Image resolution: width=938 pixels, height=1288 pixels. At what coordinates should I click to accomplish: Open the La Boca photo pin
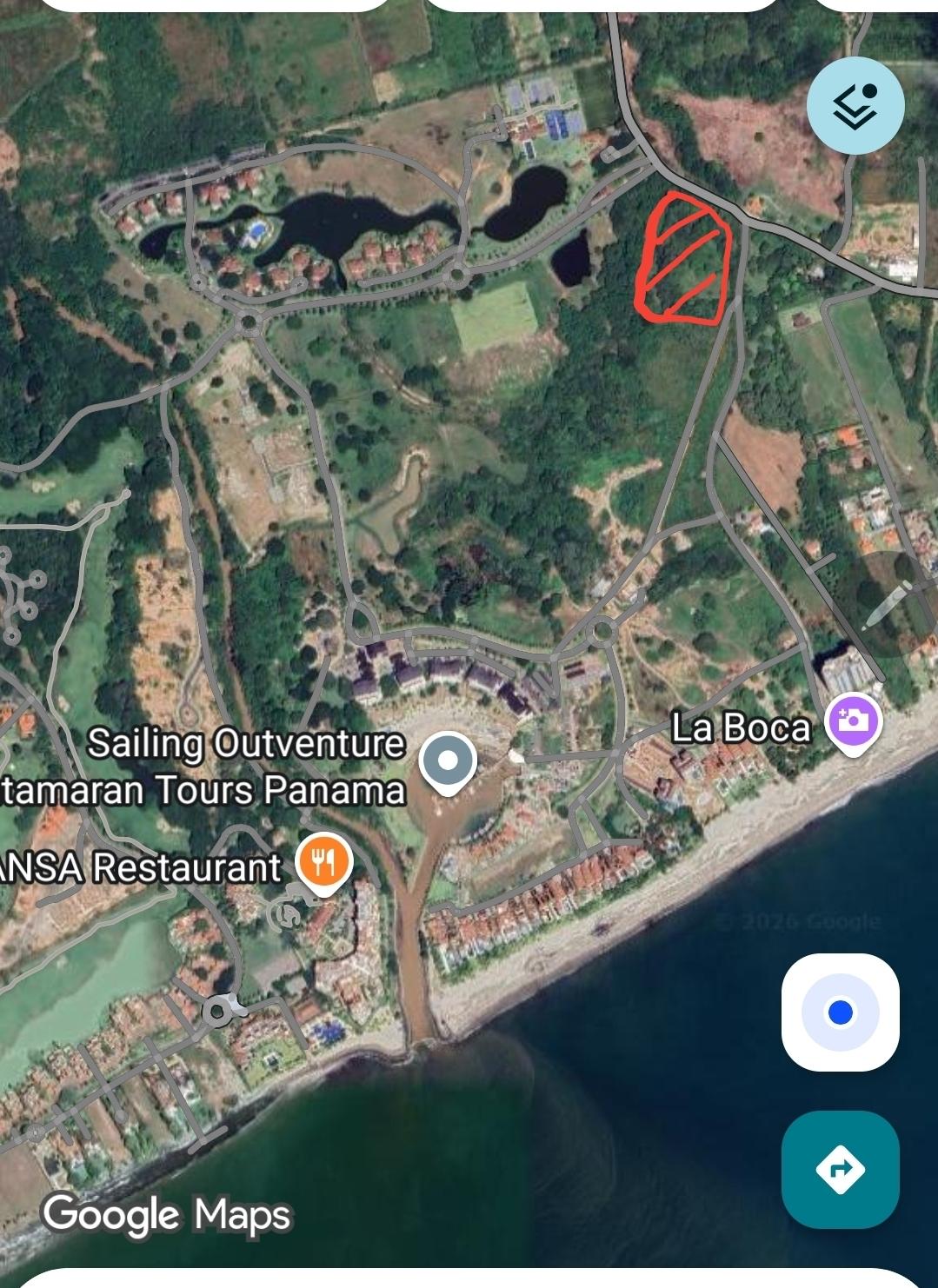[853, 720]
